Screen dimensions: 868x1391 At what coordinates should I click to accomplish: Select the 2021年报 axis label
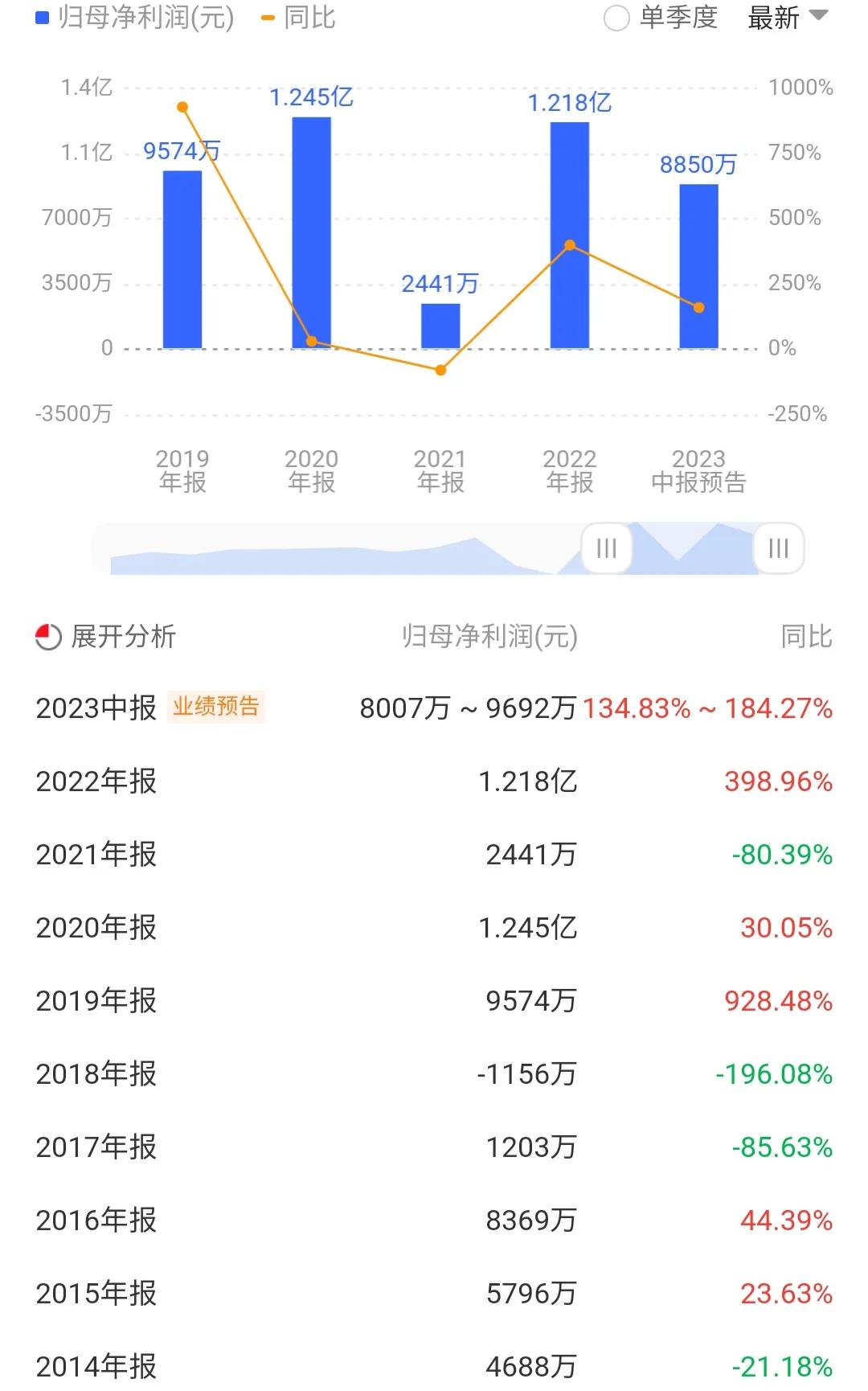tap(440, 470)
